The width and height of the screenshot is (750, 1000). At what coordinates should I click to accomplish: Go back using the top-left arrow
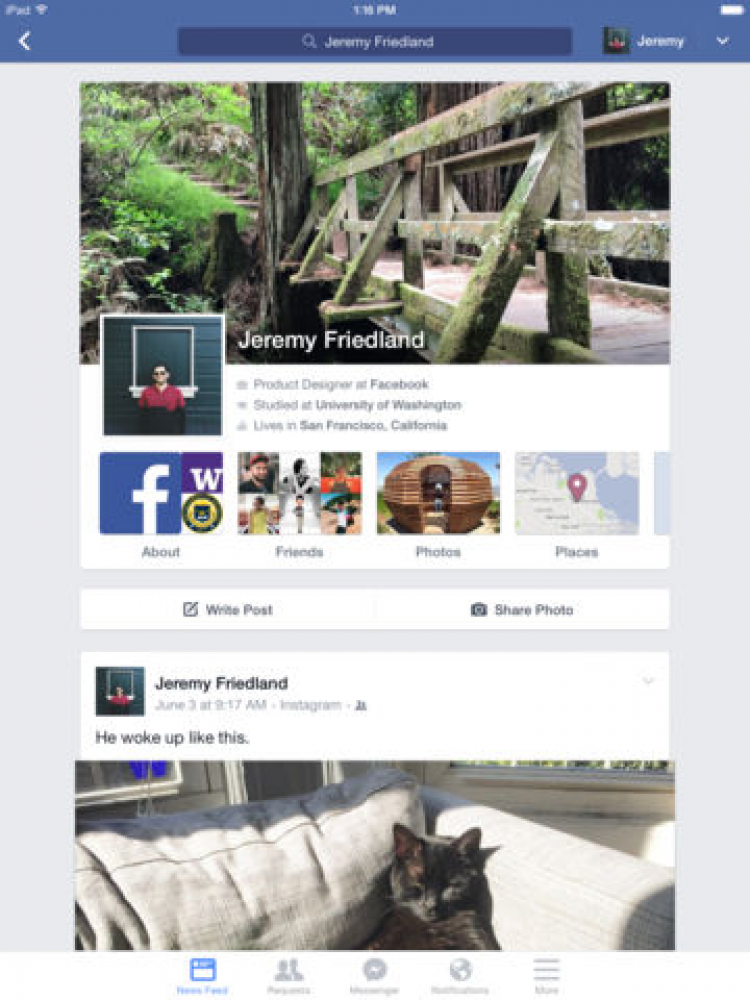(25, 41)
